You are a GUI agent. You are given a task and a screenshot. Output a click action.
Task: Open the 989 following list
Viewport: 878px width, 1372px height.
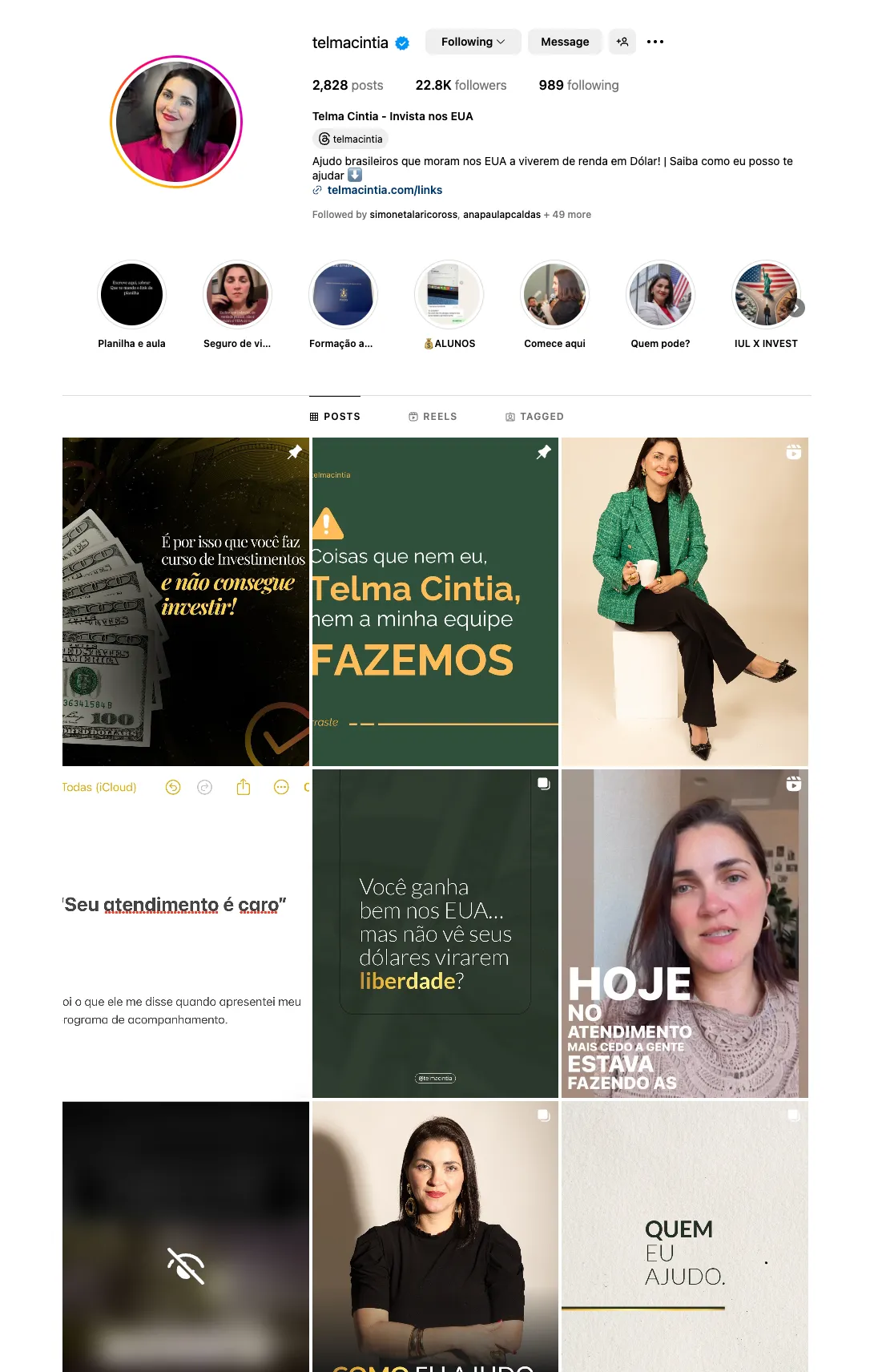tap(578, 85)
